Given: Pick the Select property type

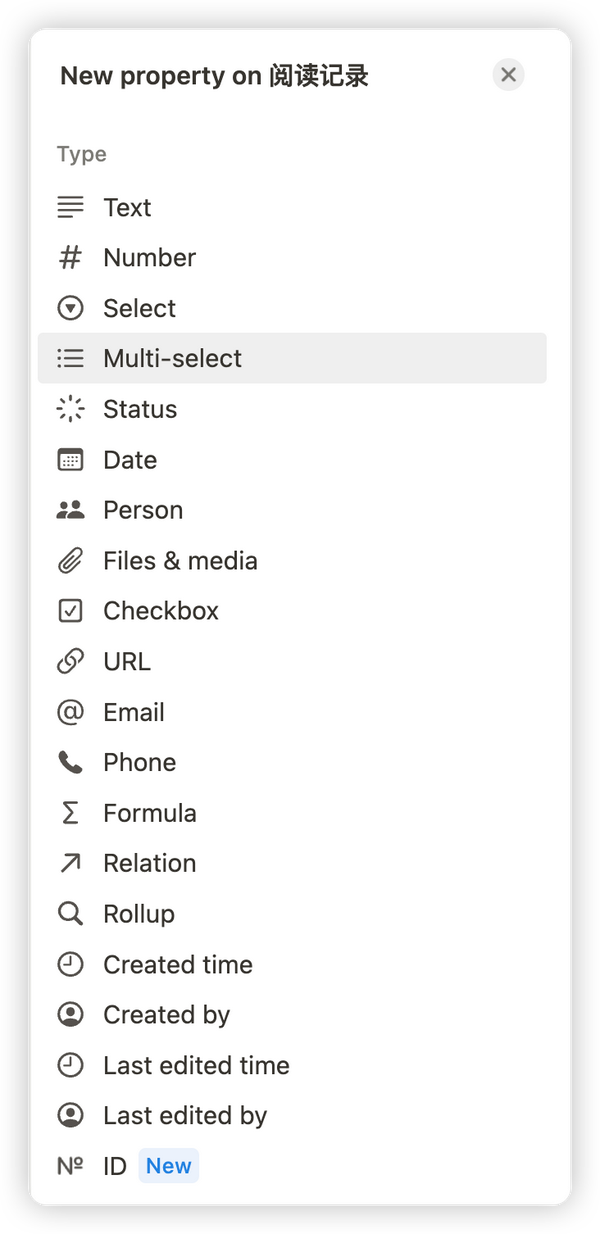Looking at the screenshot, I should tap(139, 308).
